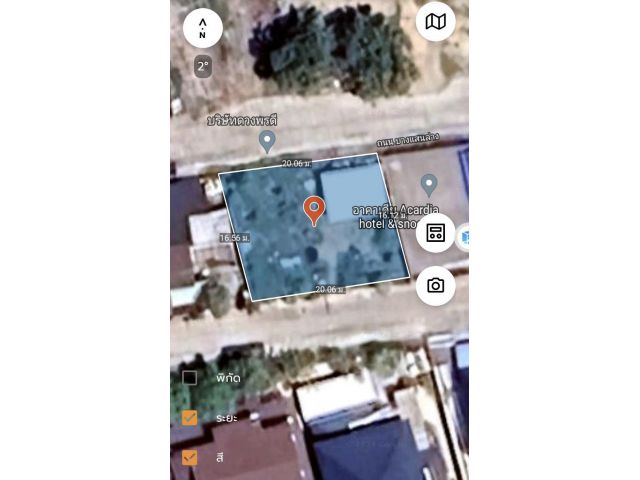Uncheck the ระยะ distance checkbox
The width and height of the screenshot is (640, 480).
tap(190, 417)
